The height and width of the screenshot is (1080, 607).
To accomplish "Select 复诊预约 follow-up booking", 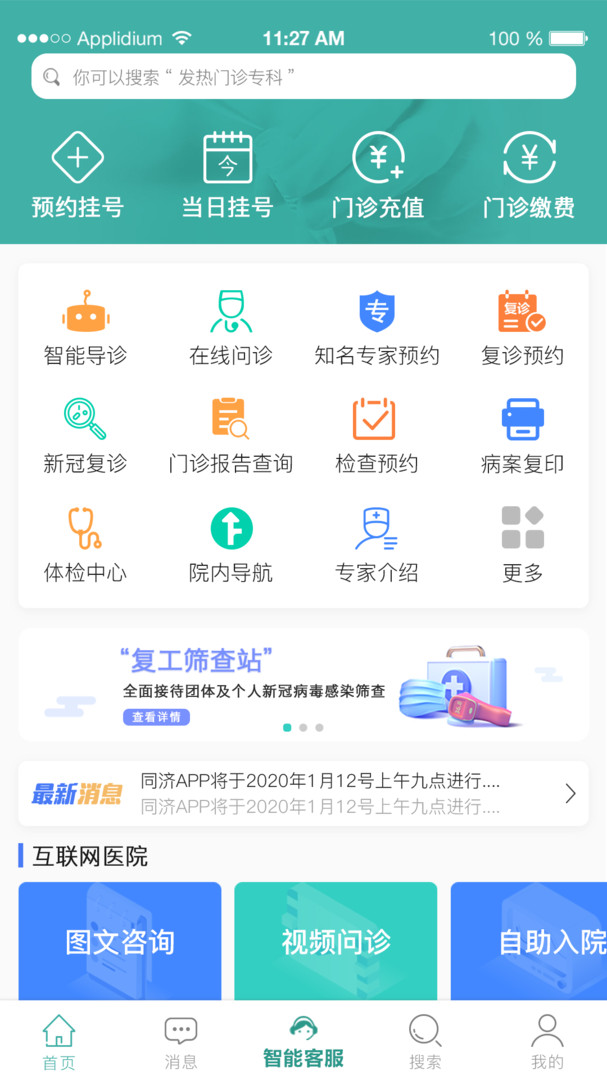I will pos(522,327).
